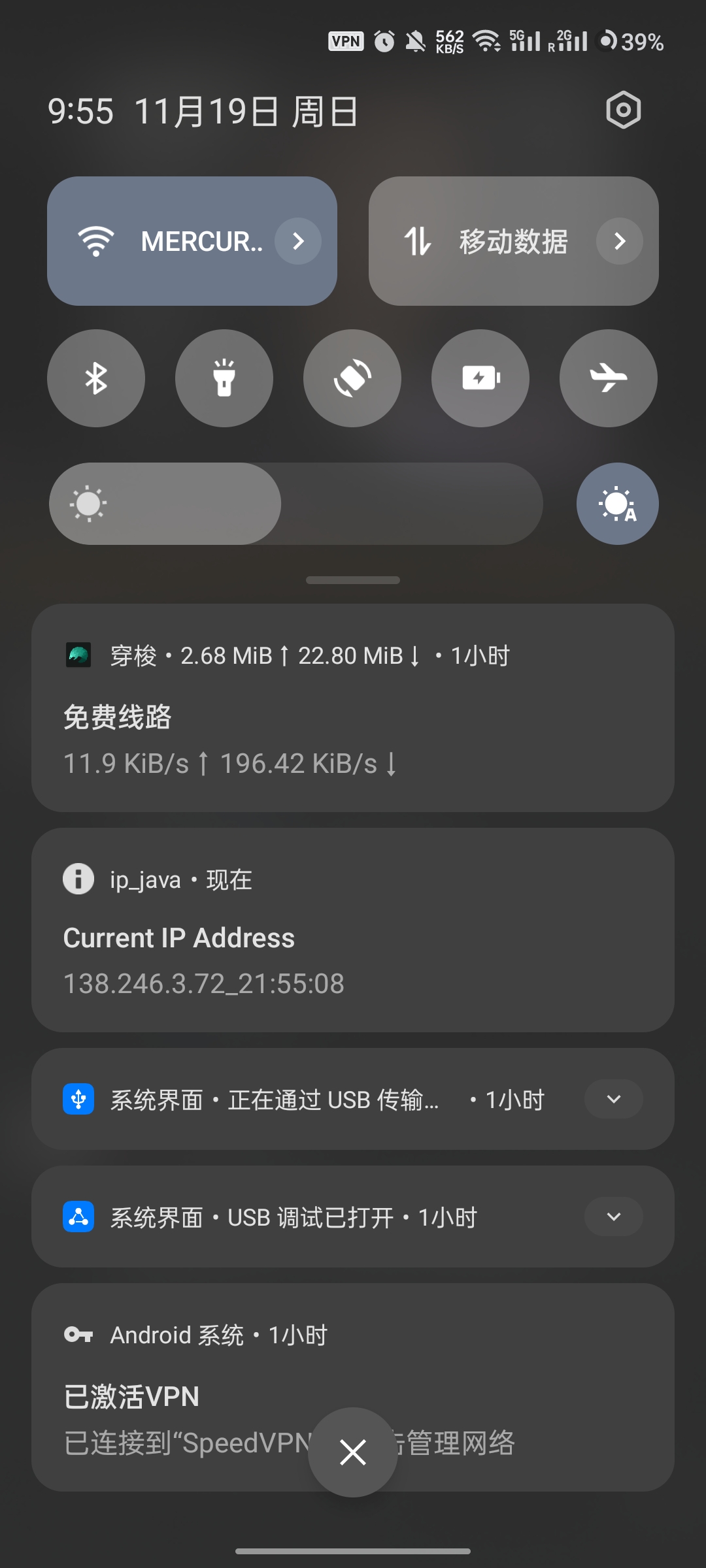Toggle auto-rotate screen

tap(352, 378)
